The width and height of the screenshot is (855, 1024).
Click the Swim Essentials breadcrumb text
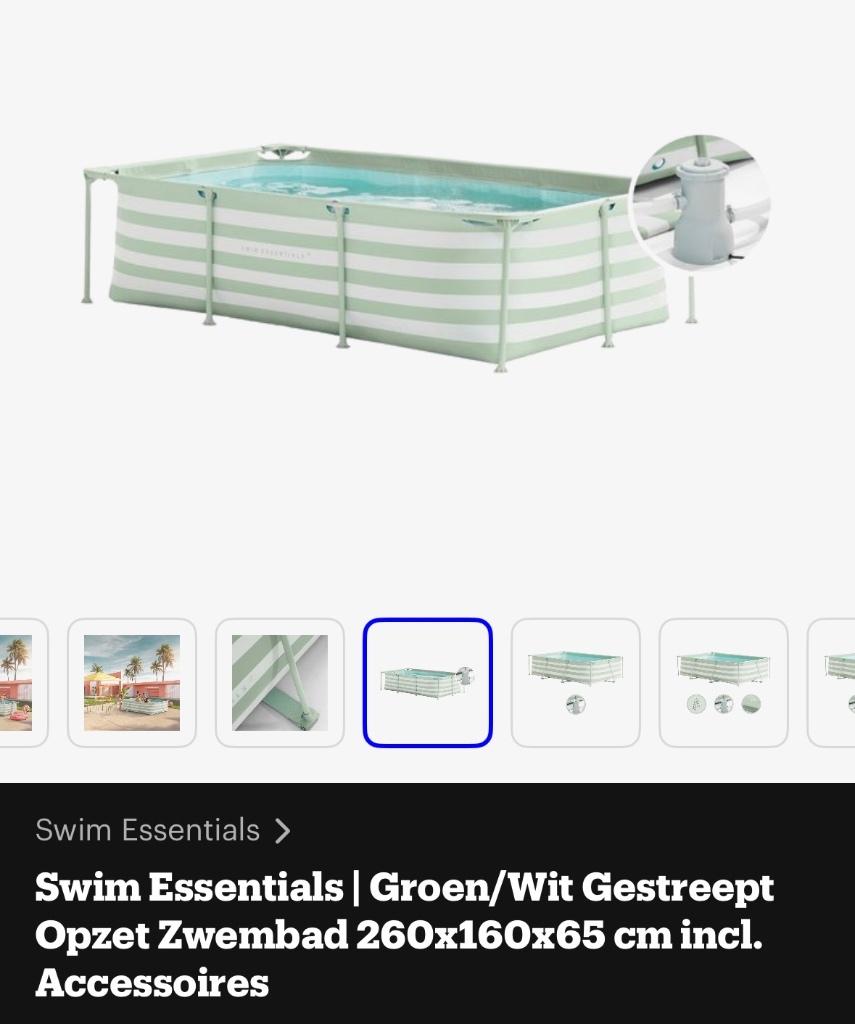coord(147,830)
